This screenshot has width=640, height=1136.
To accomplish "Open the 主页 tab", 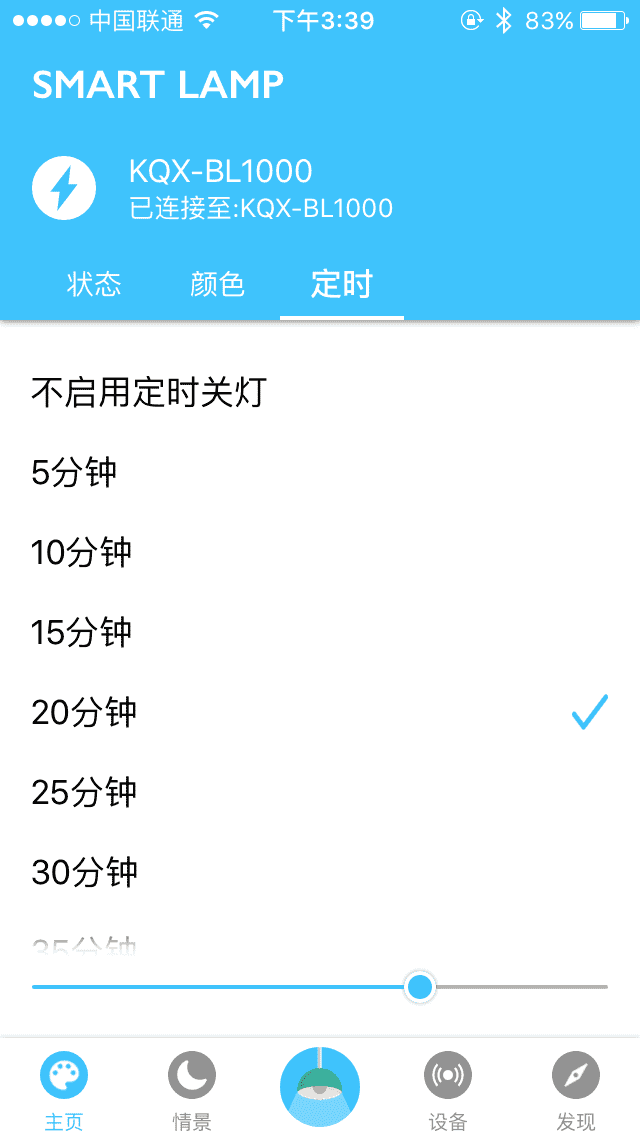I will (64, 1090).
